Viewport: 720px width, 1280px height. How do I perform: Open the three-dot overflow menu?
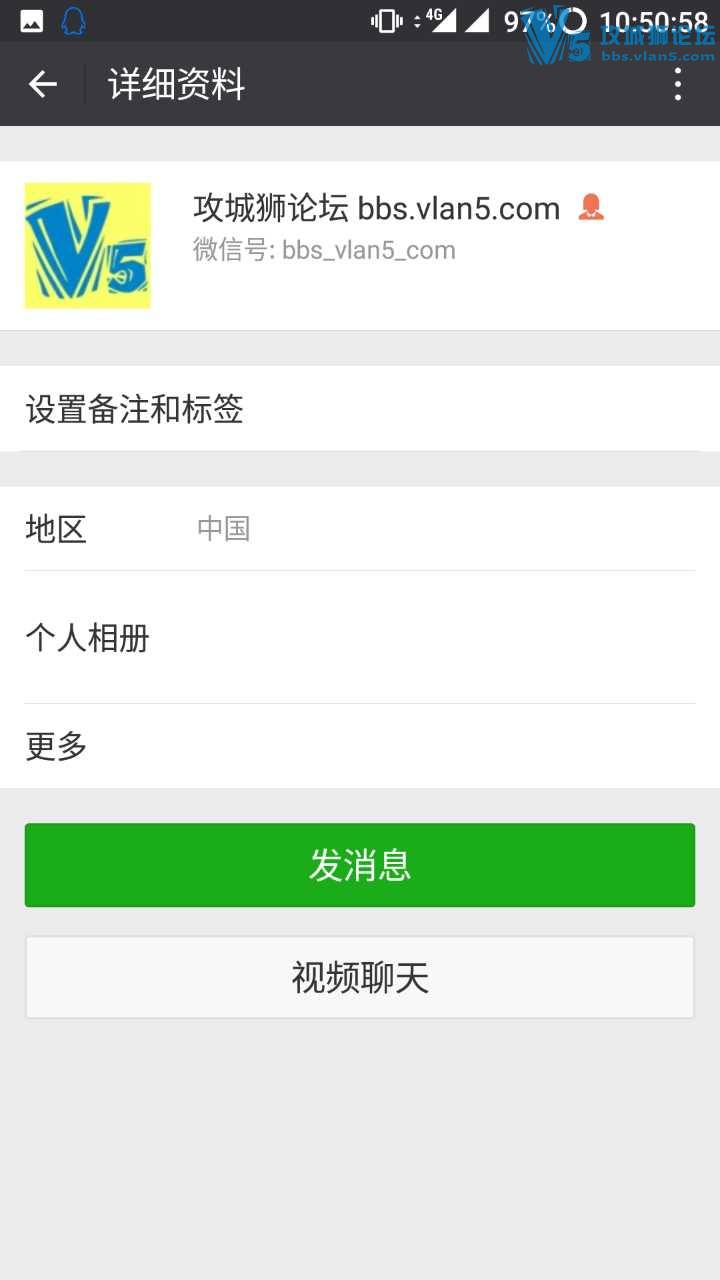[x=678, y=85]
